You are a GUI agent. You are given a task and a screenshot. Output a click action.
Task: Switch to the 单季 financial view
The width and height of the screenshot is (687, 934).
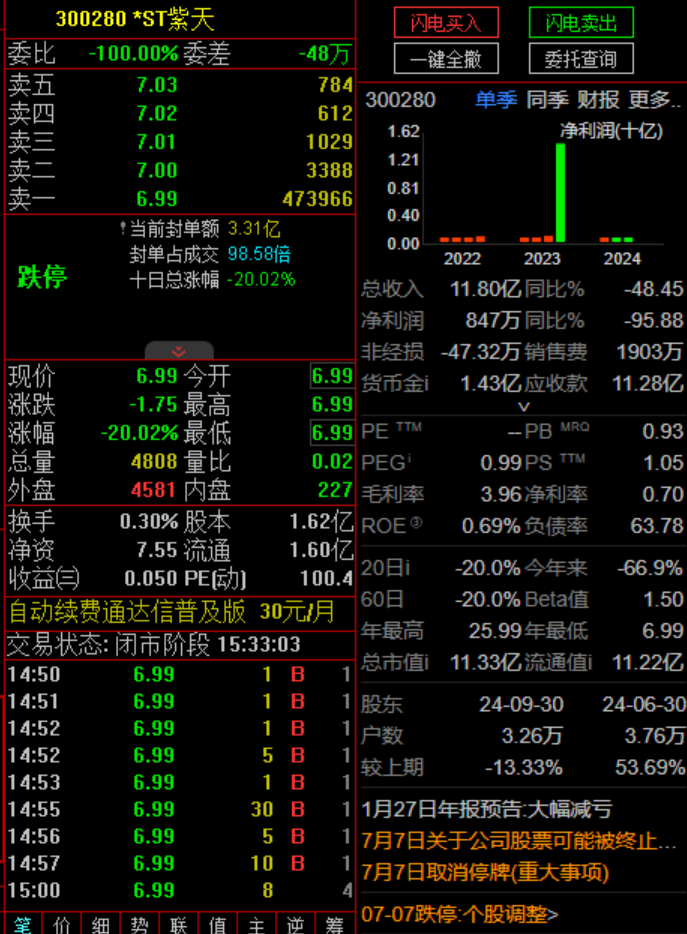click(496, 99)
